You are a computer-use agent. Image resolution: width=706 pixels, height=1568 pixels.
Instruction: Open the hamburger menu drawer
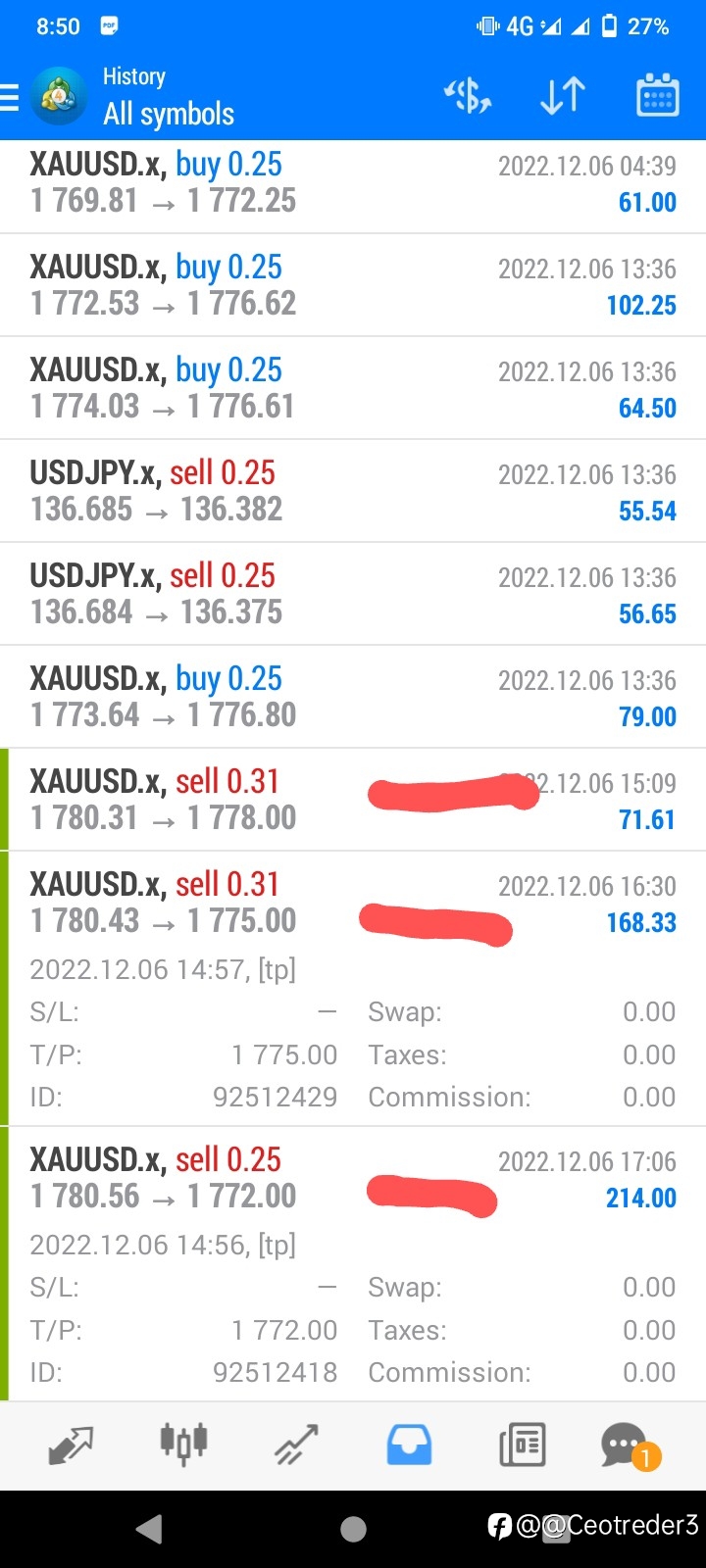pyautogui.click(x=10, y=97)
